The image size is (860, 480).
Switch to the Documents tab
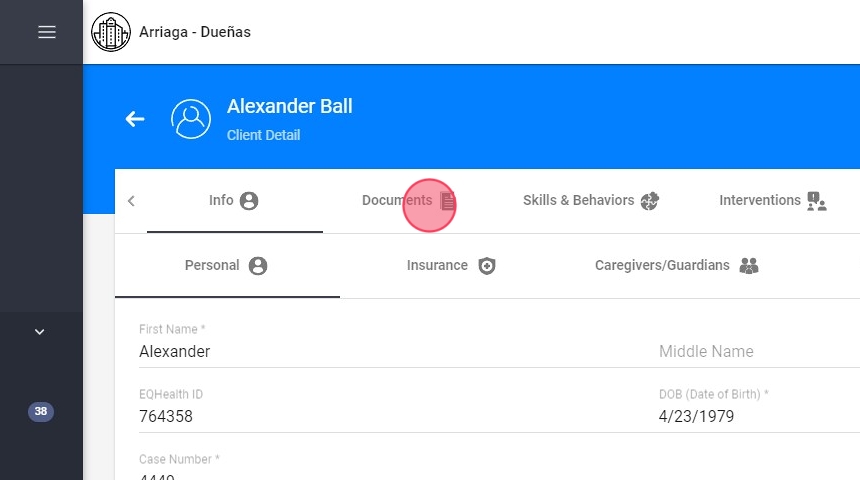pyautogui.click(x=408, y=201)
